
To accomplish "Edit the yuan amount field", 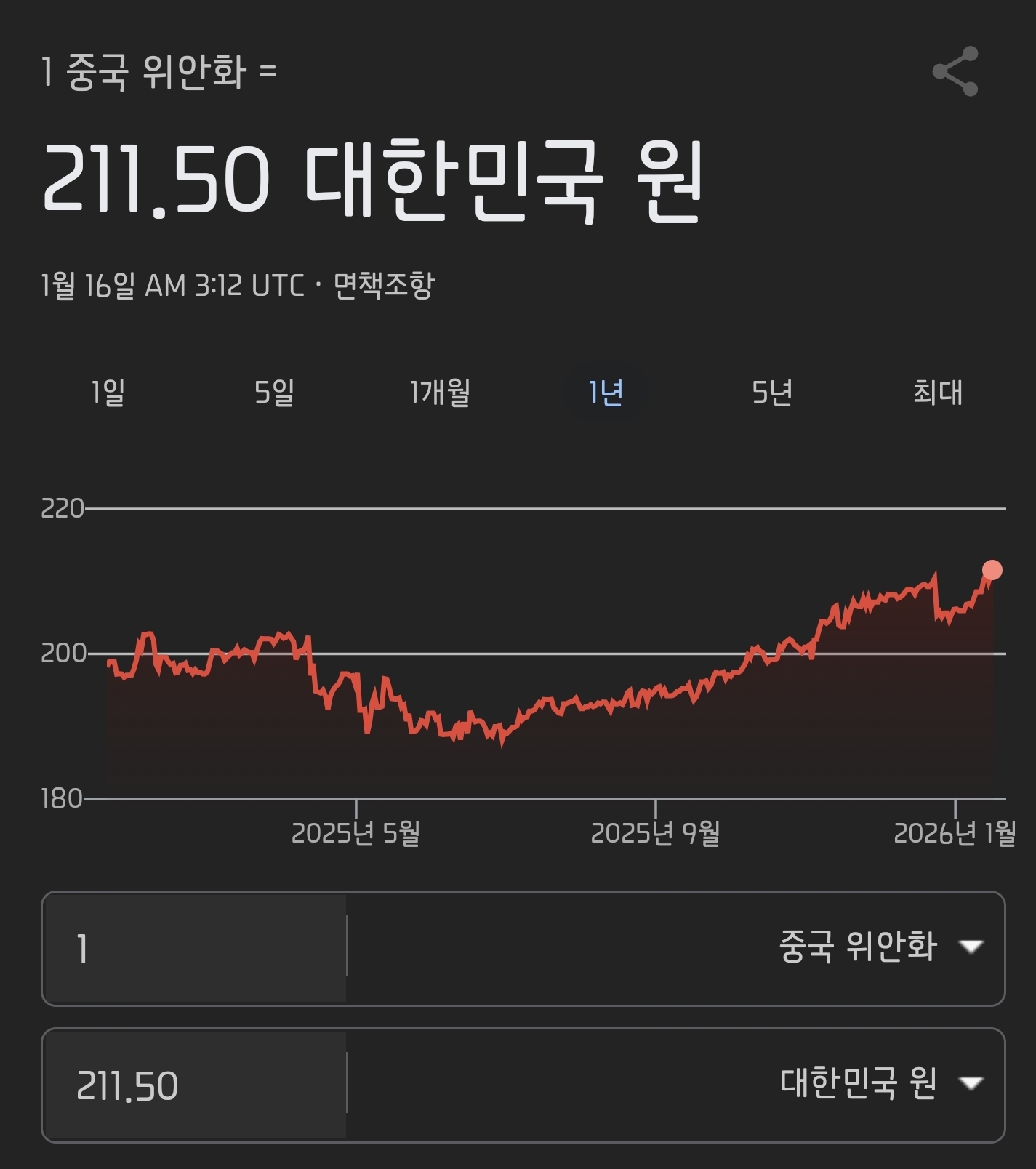I will pos(194,949).
